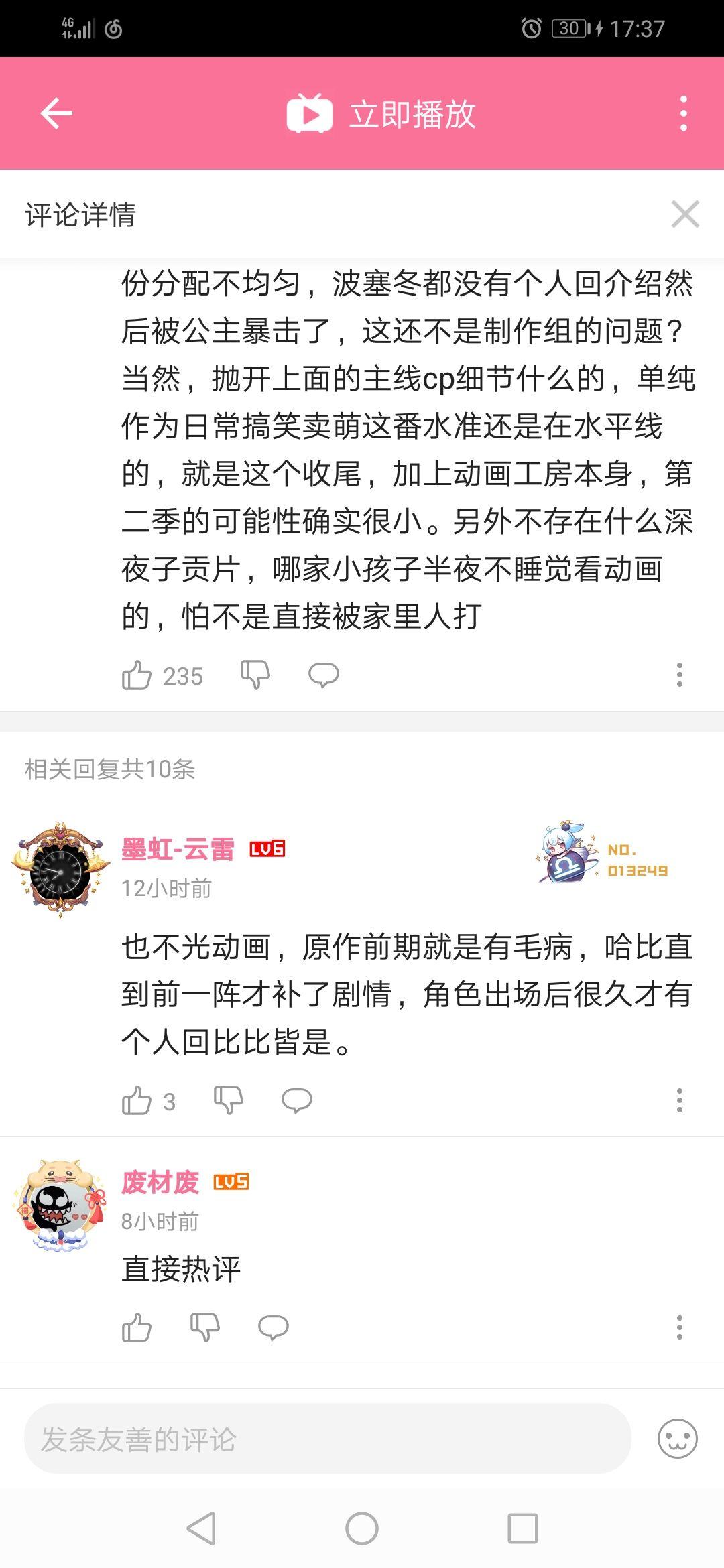
Task: Go back using the top-left arrow
Action: tap(56, 113)
